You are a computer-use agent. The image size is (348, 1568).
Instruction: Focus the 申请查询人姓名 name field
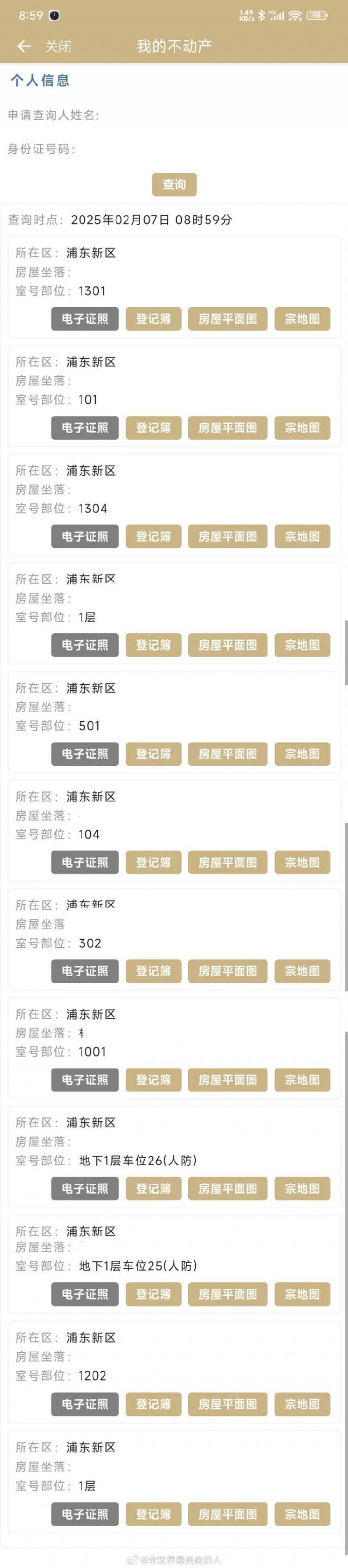coord(220,115)
